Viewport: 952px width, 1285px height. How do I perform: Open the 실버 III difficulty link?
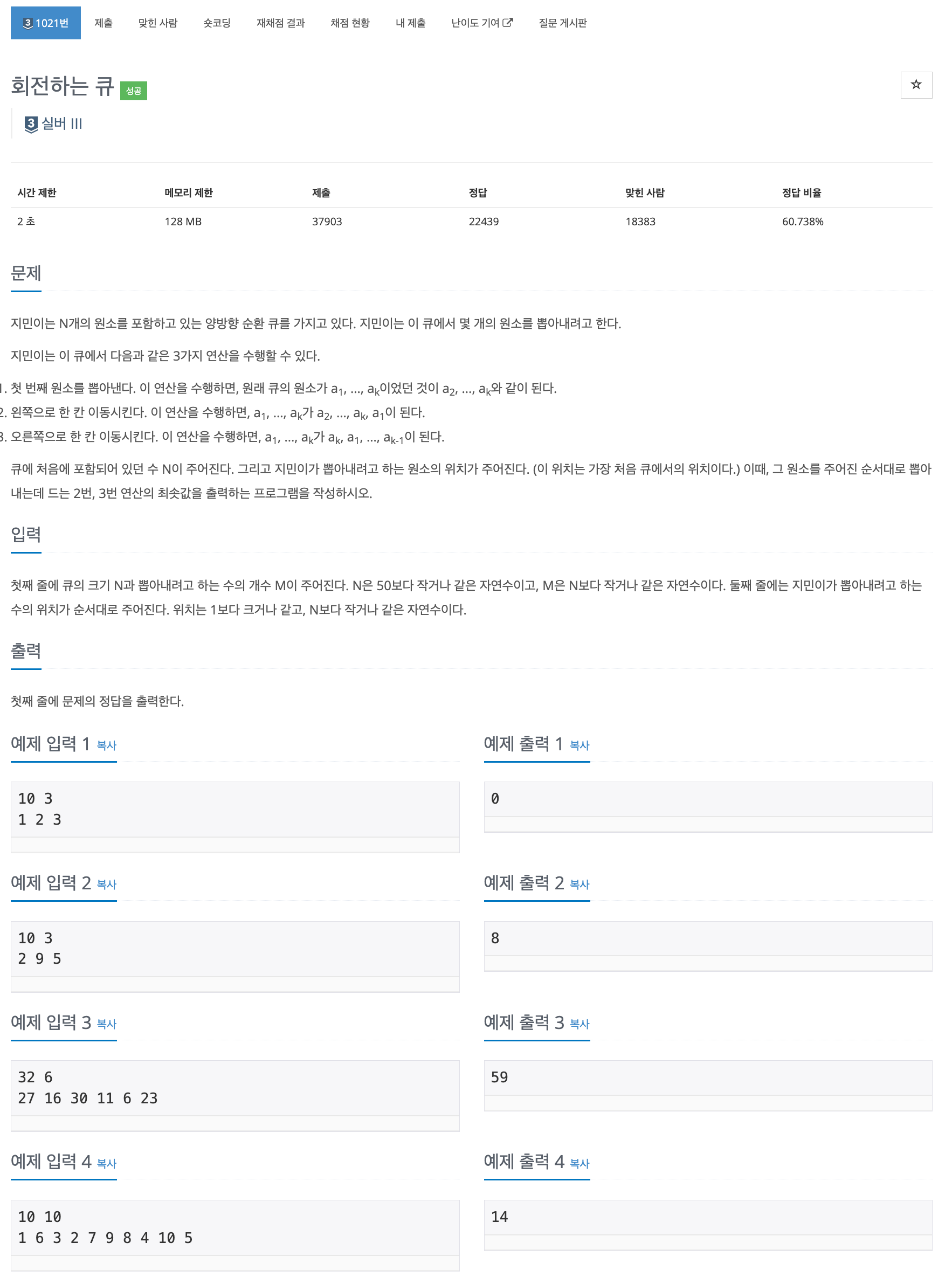61,123
